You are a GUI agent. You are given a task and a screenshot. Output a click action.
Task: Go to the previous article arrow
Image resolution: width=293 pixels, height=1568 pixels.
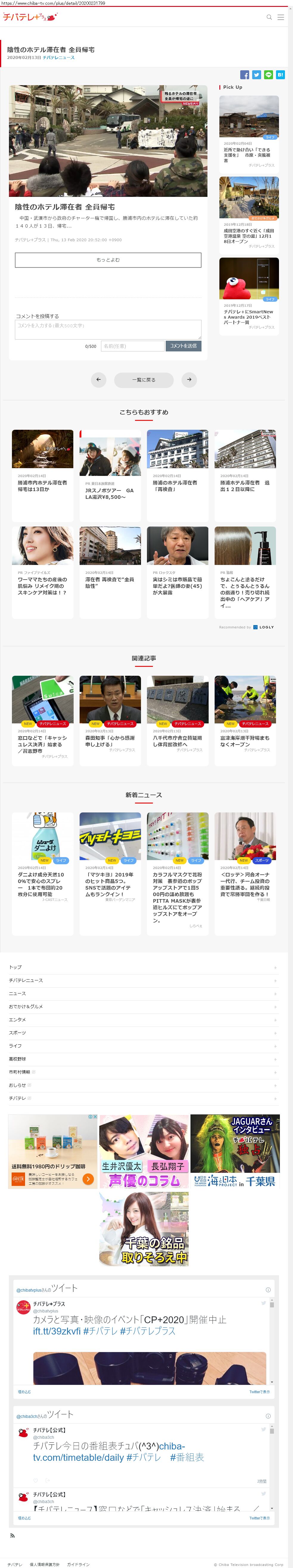(x=98, y=380)
